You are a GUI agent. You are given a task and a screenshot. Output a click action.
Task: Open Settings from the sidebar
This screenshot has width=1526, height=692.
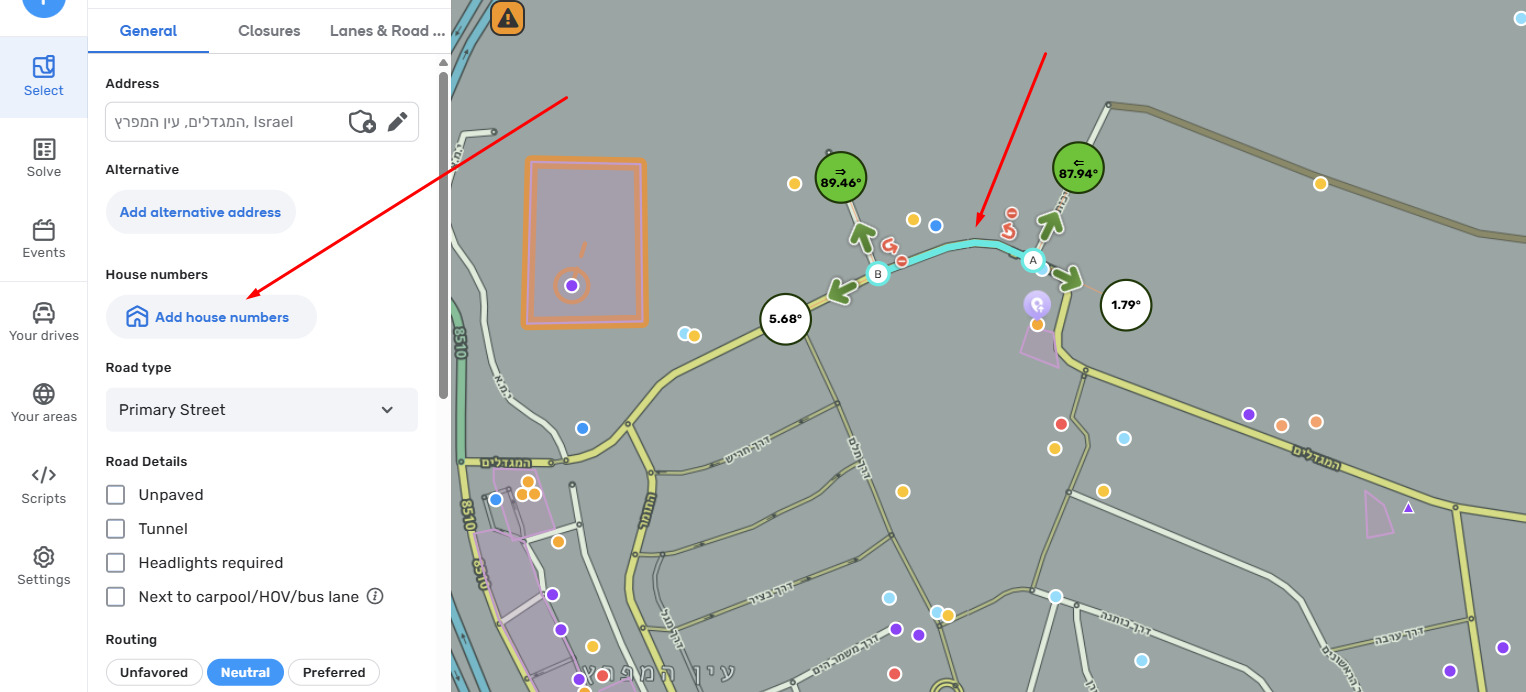(x=44, y=566)
